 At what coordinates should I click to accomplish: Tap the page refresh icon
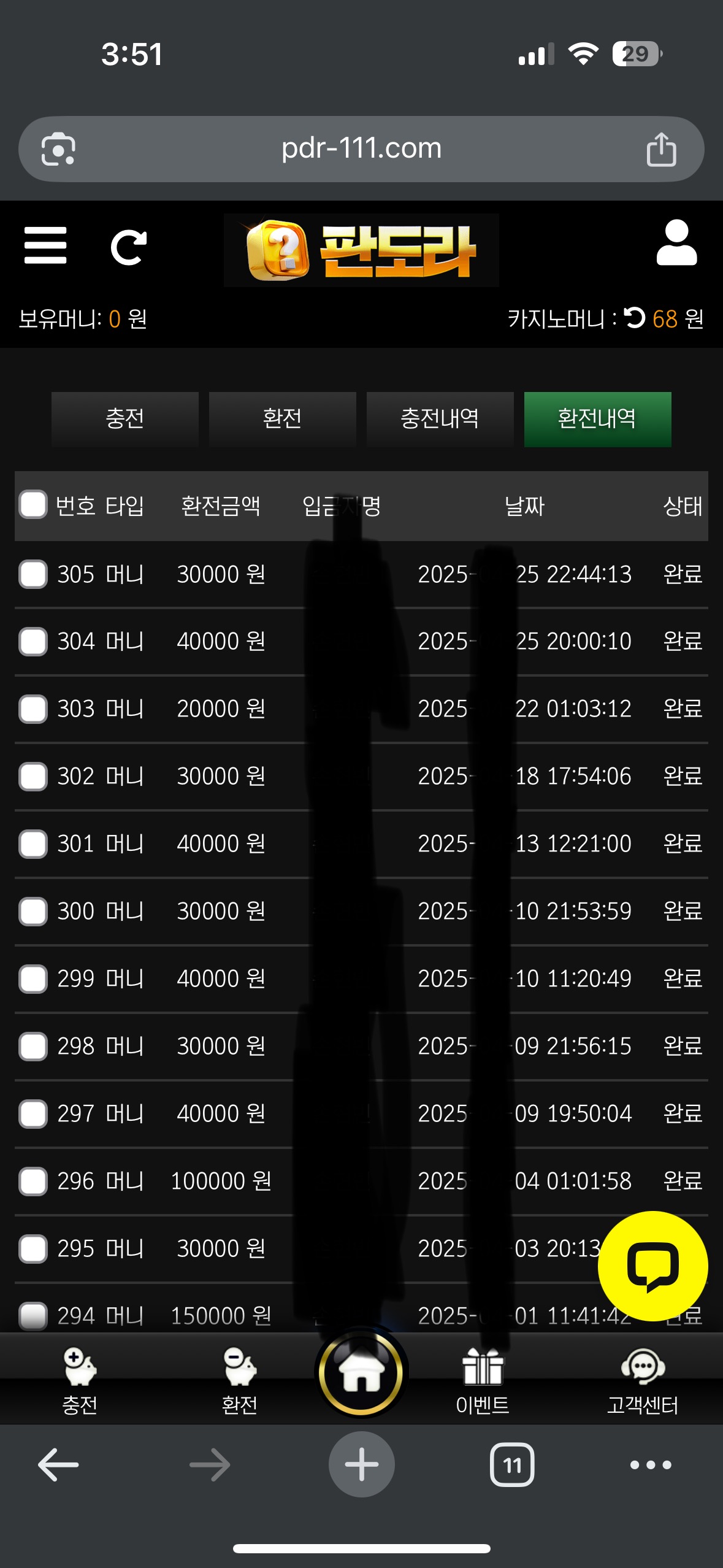pos(129,247)
